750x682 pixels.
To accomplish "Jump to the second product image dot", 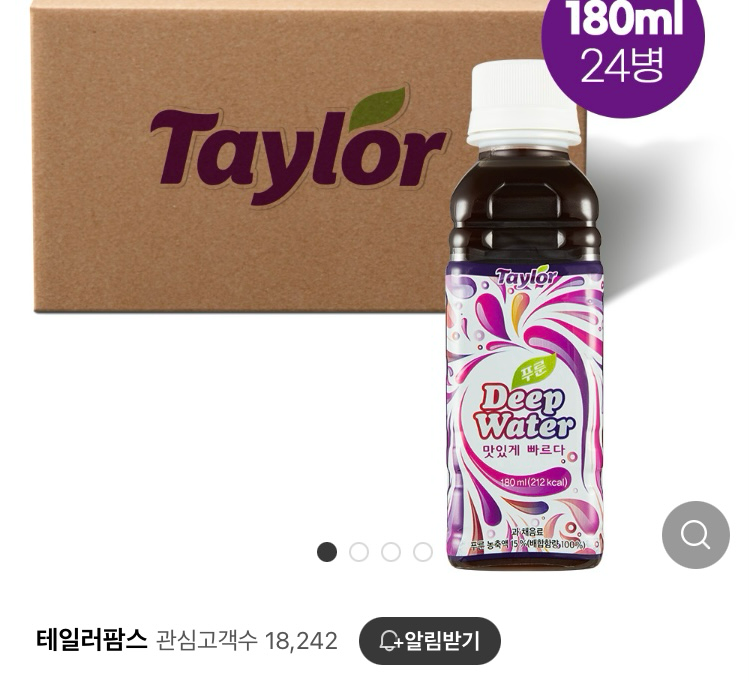I will tap(359, 552).
